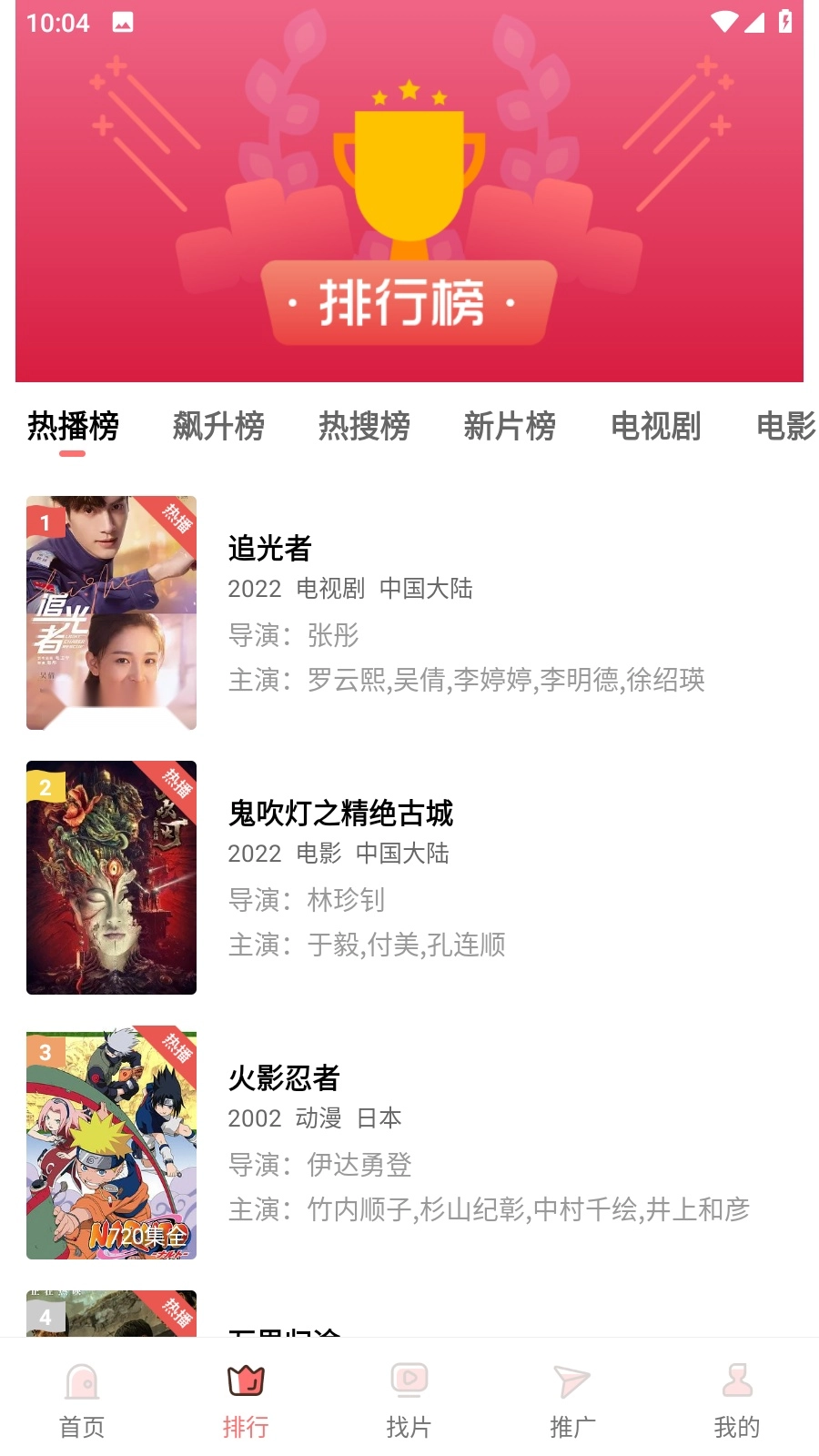Select the 热搜榜 tab
Screen dimensions: 819x1456
(x=364, y=426)
